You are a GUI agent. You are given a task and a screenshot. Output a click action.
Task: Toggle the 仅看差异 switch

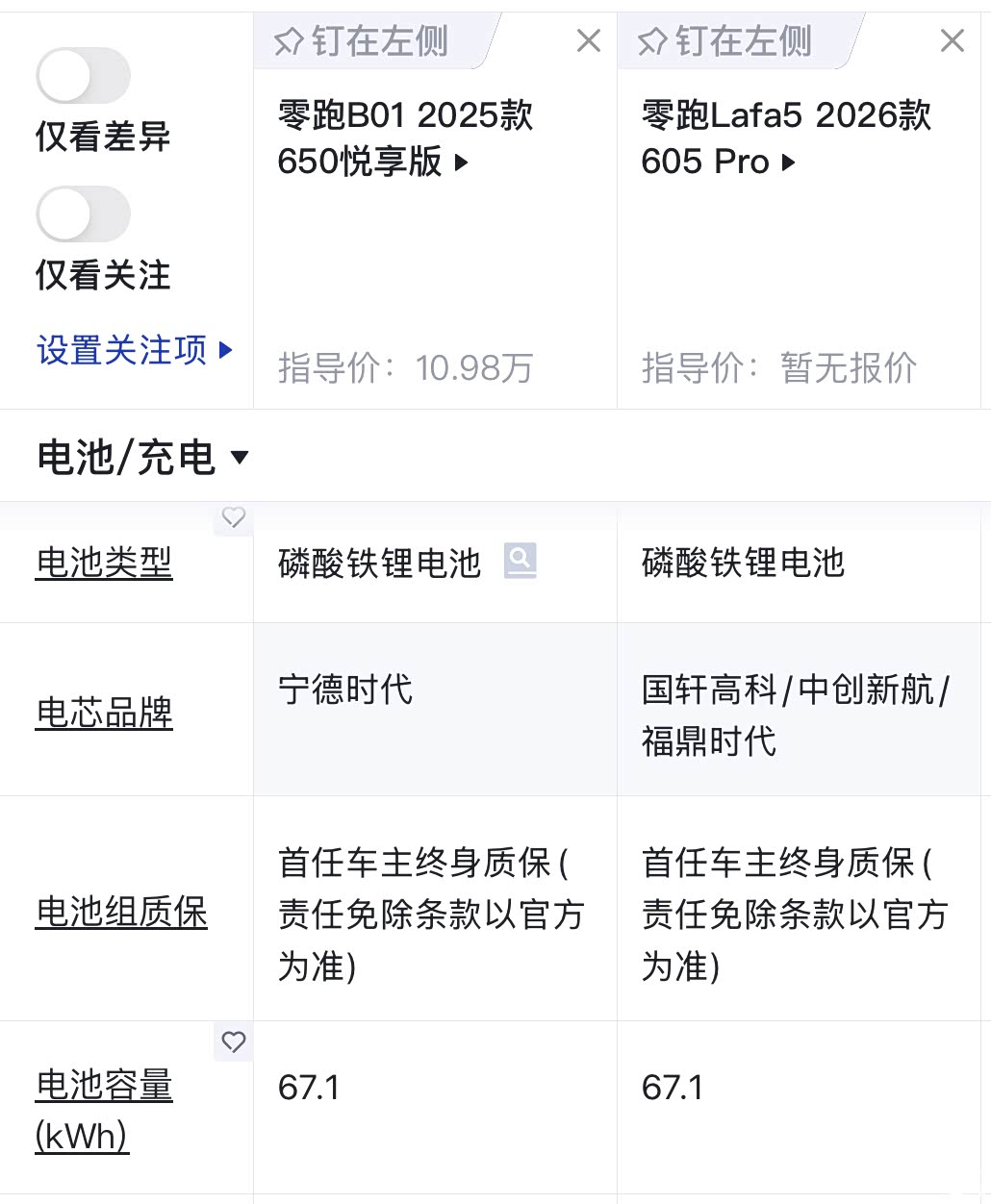click(x=83, y=76)
